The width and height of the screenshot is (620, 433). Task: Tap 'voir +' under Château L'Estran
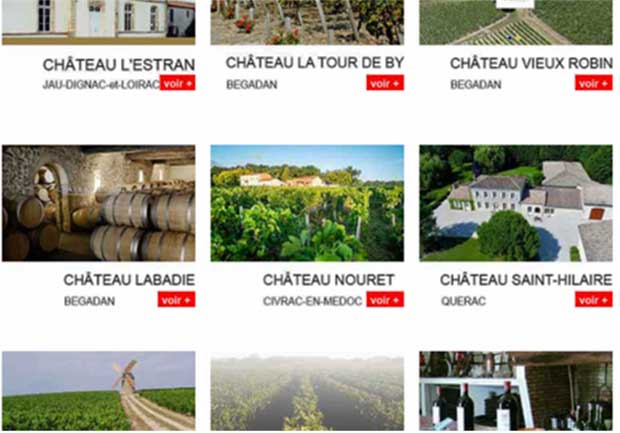(x=177, y=84)
